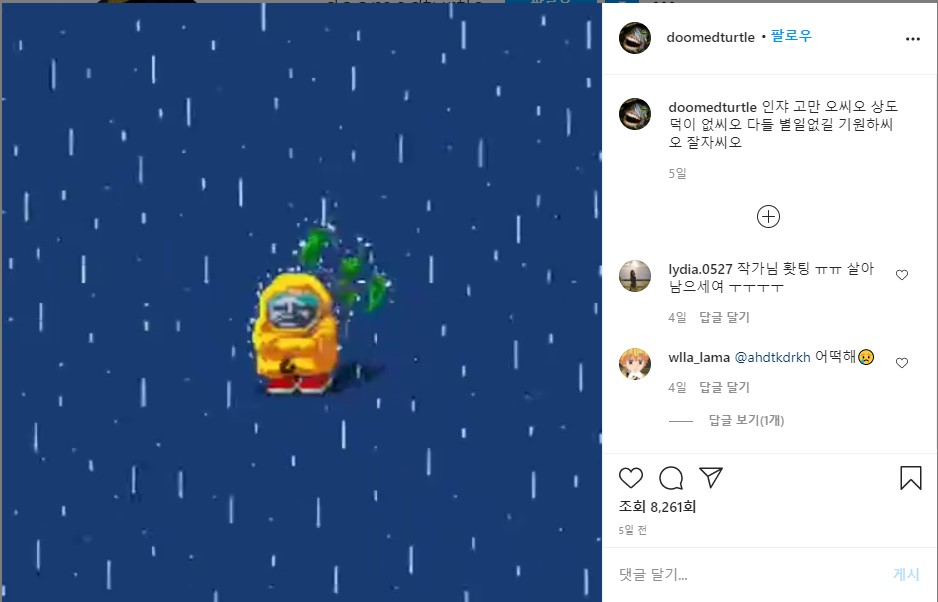Open the post overflow menu
This screenshot has width=938, height=602.
[x=912, y=38]
